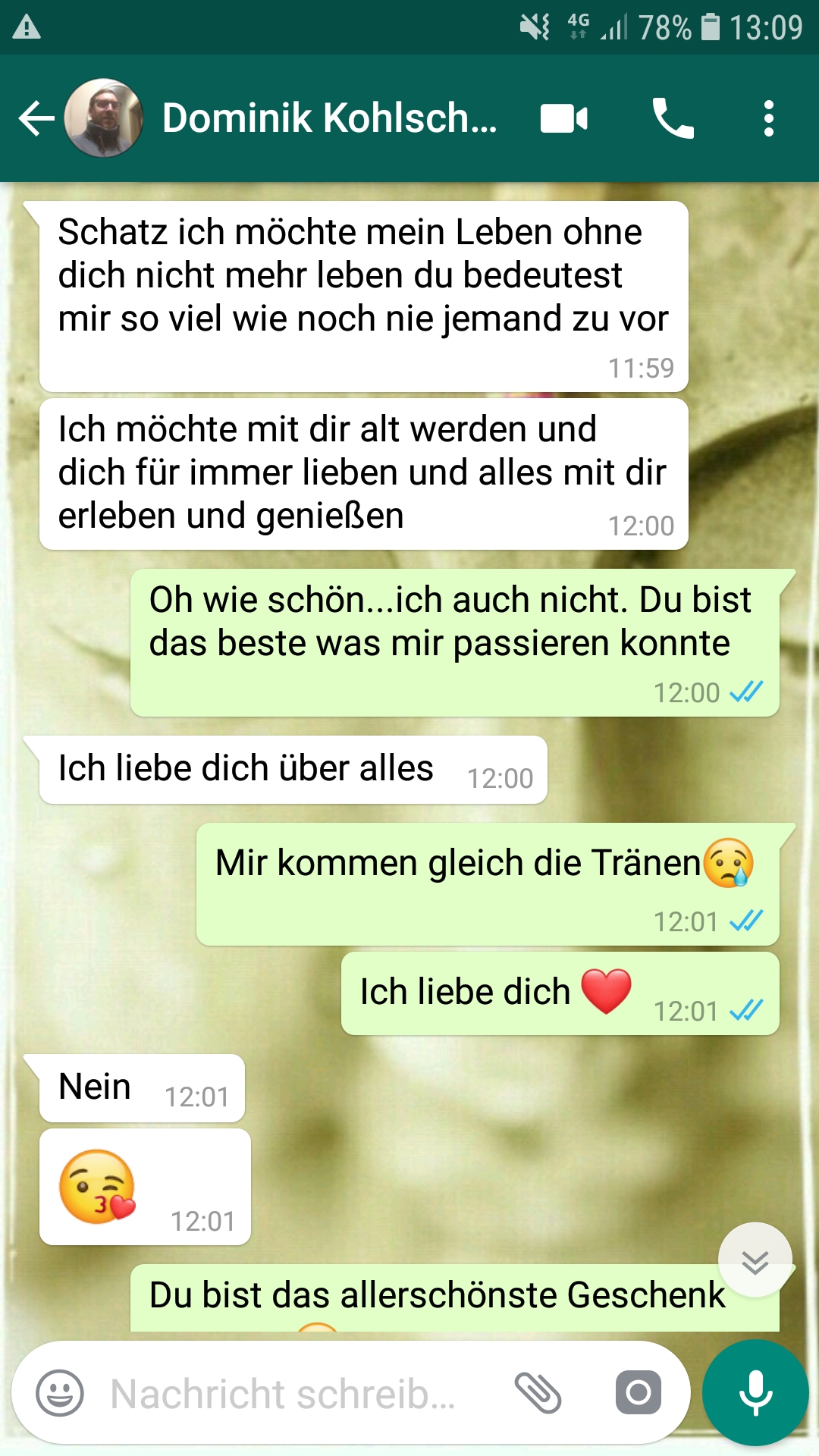Screen dimensions: 819x1456
Task: Start a video call with Dominik
Action: click(x=563, y=119)
